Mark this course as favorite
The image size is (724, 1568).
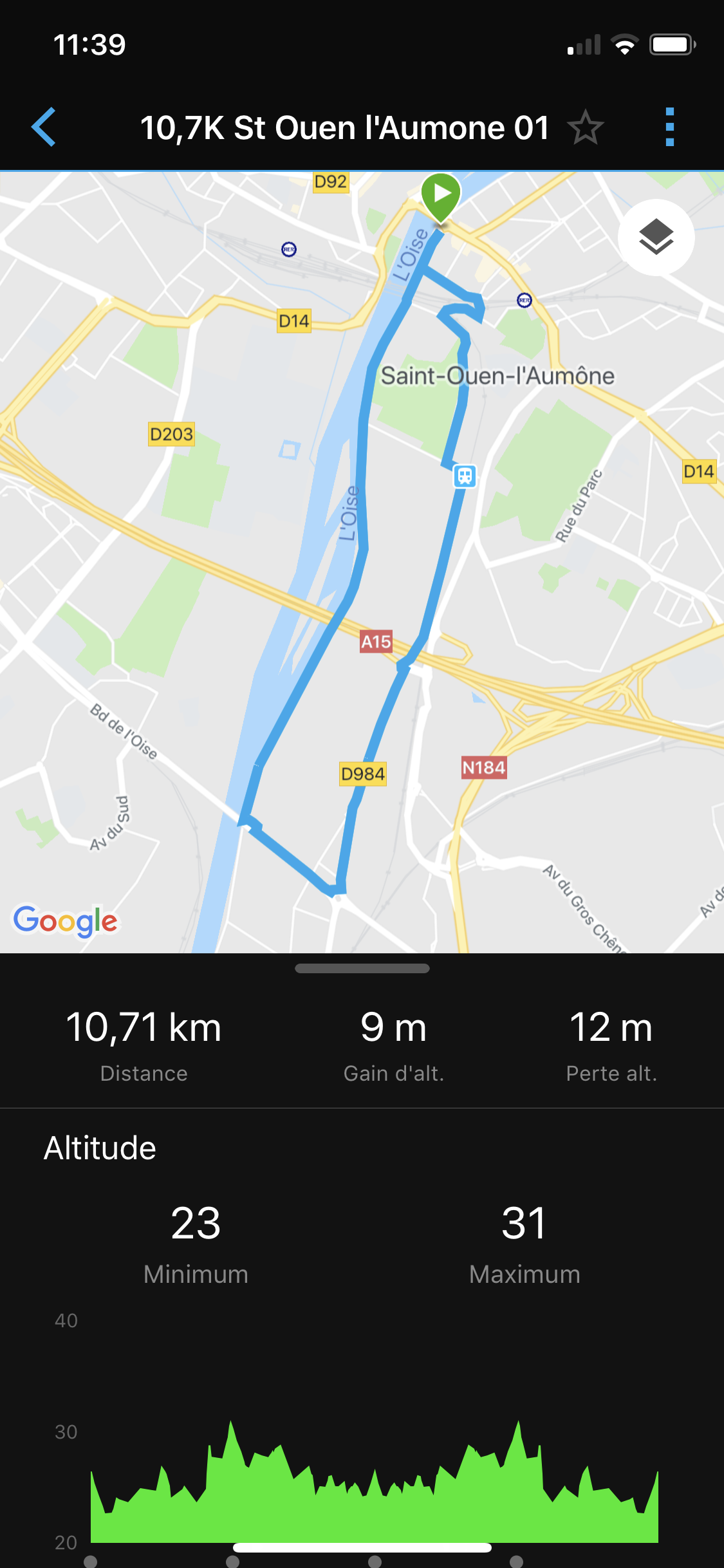click(585, 127)
